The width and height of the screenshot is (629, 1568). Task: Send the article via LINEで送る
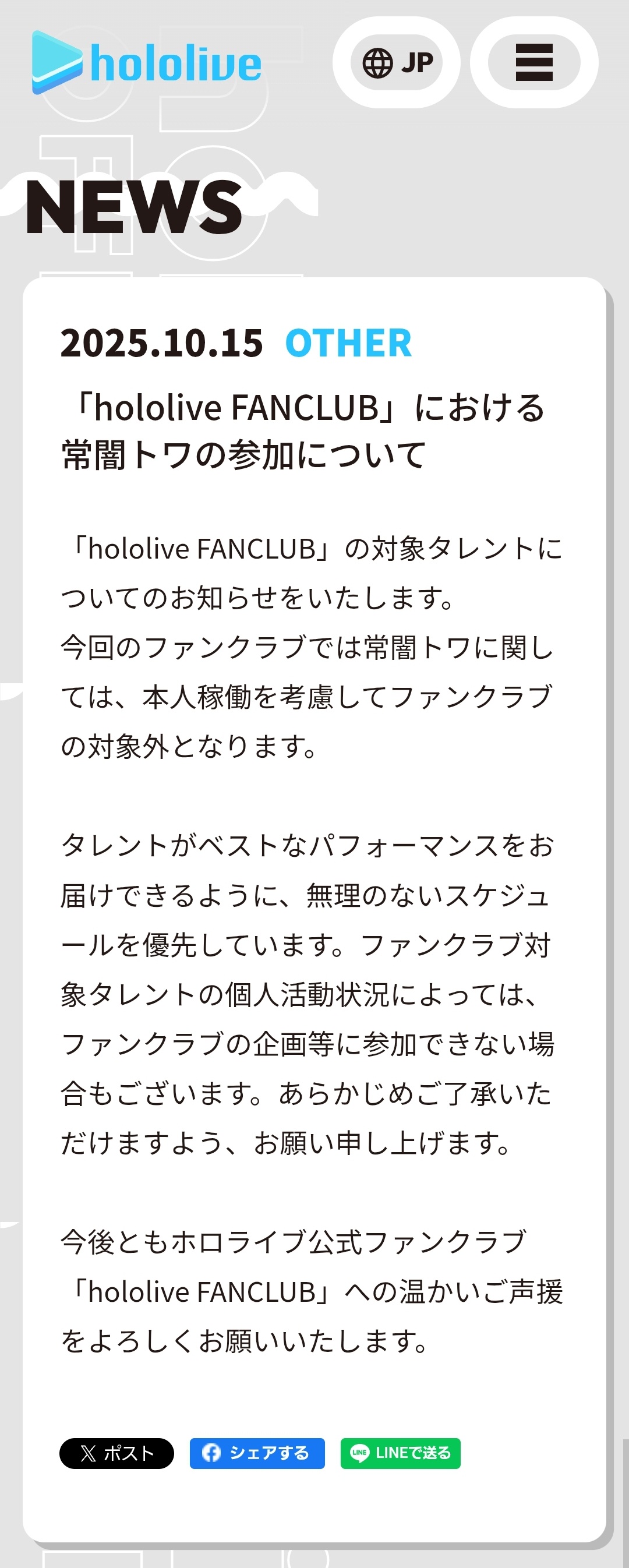tap(400, 1453)
